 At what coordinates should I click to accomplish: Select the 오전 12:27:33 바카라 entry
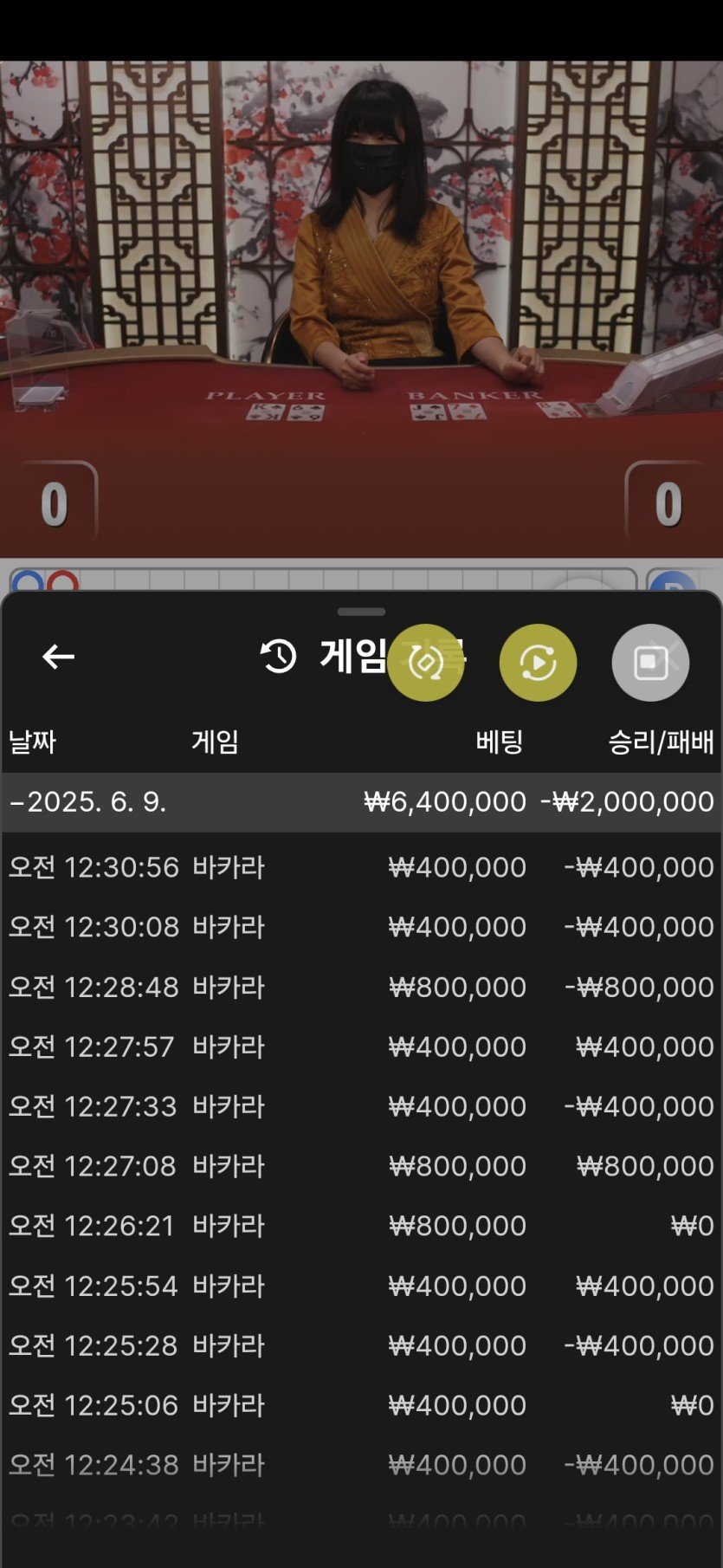click(x=360, y=1106)
